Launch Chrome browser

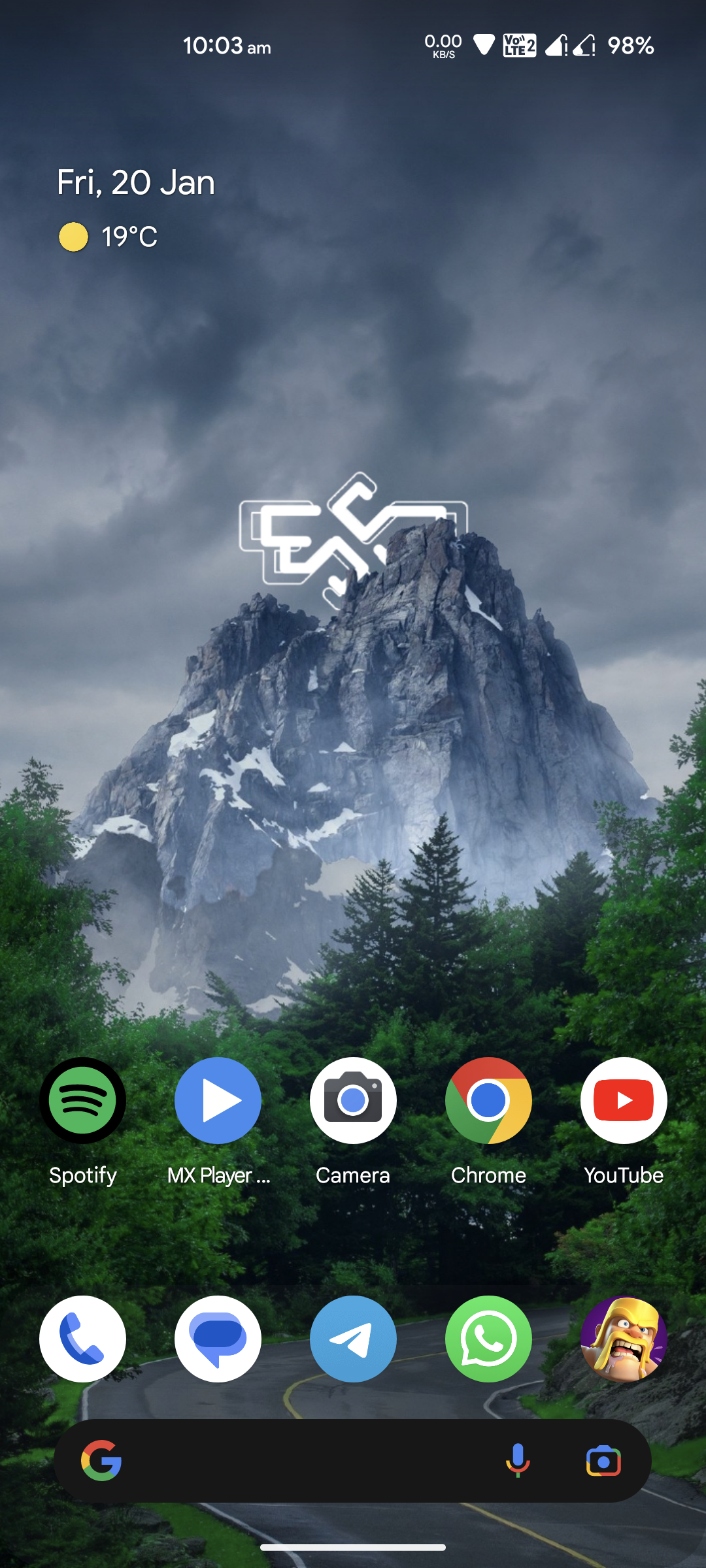tap(488, 1101)
